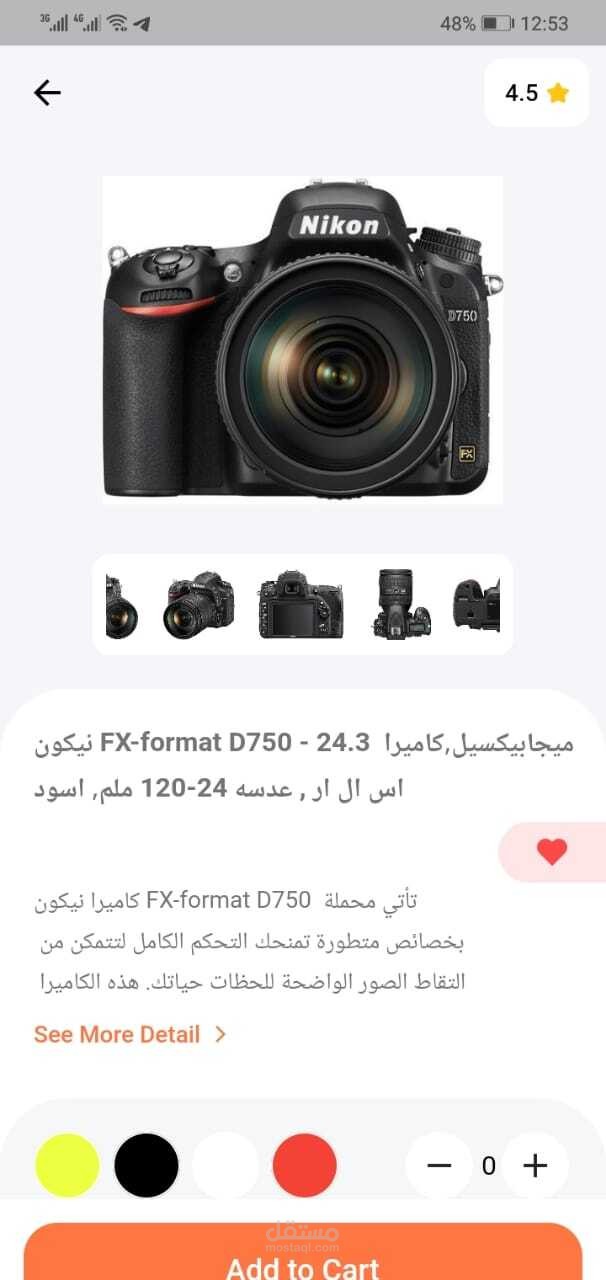The width and height of the screenshot is (606, 1280).
Task: Show the top-down view camera thumbnail
Action: (x=402, y=605)
